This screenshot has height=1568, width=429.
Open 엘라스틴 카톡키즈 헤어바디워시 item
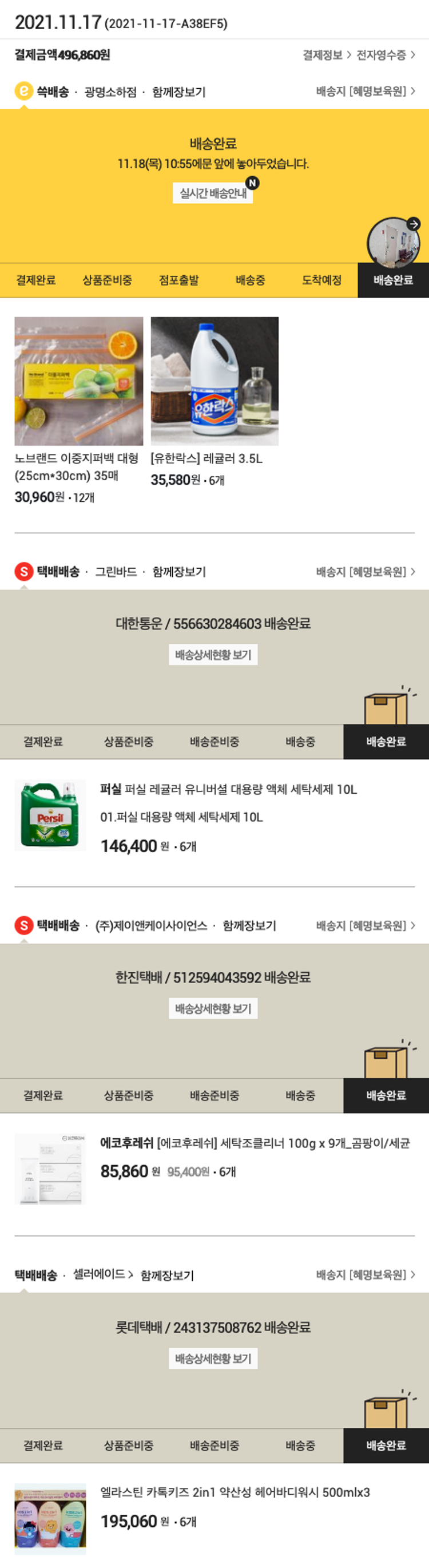(x=235, y=1492)
